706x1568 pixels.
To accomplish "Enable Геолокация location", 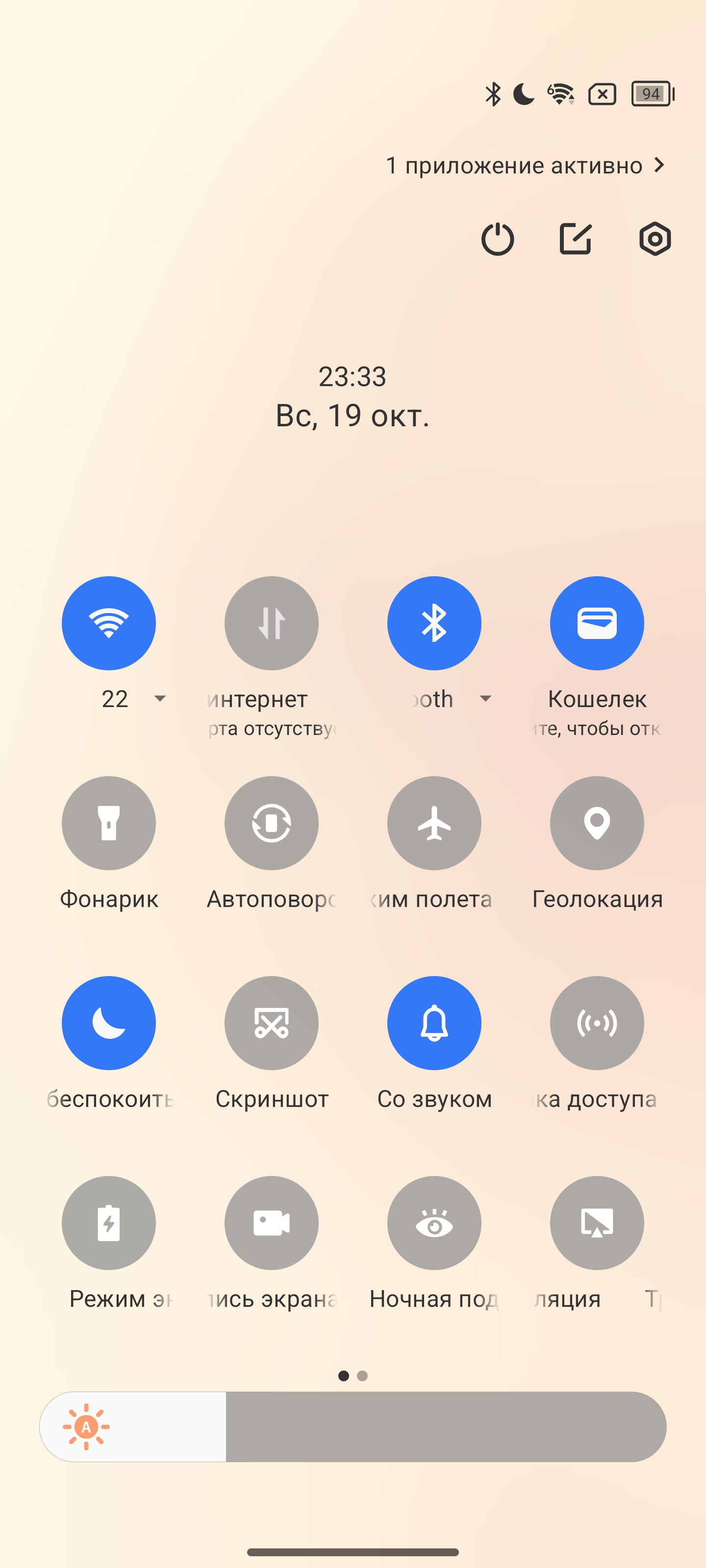I will pos(597,823).
